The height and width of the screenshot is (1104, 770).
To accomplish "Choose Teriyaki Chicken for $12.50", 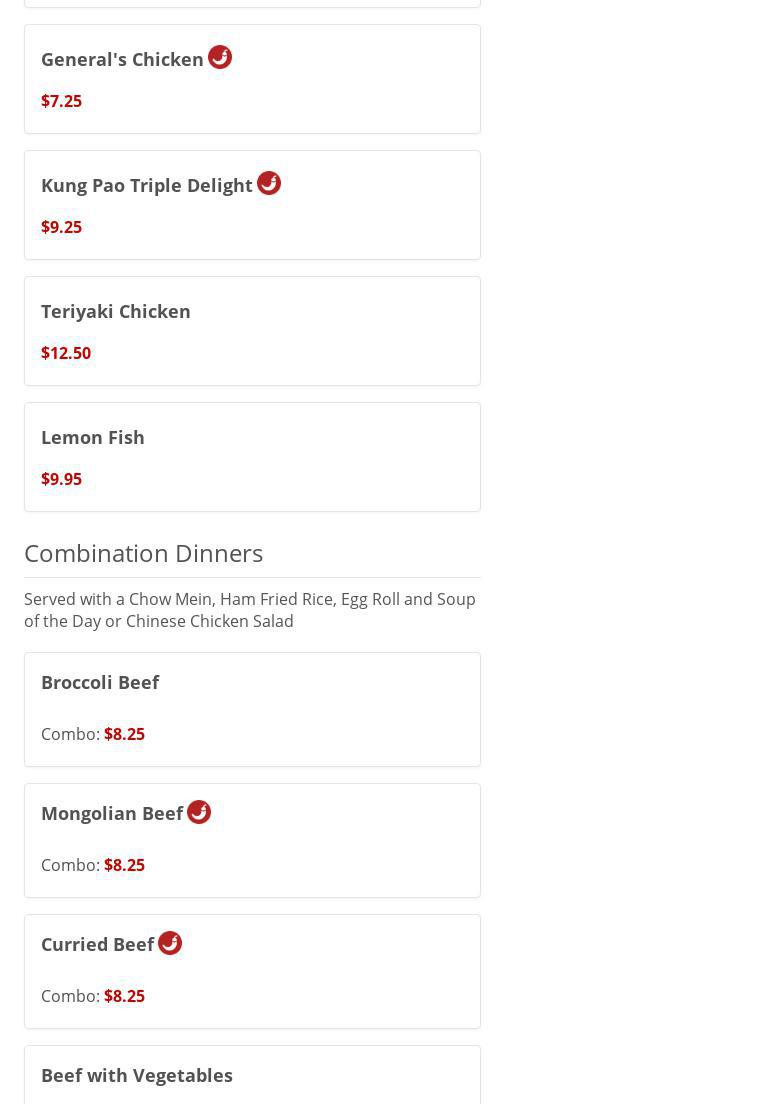I will (252, 331).
